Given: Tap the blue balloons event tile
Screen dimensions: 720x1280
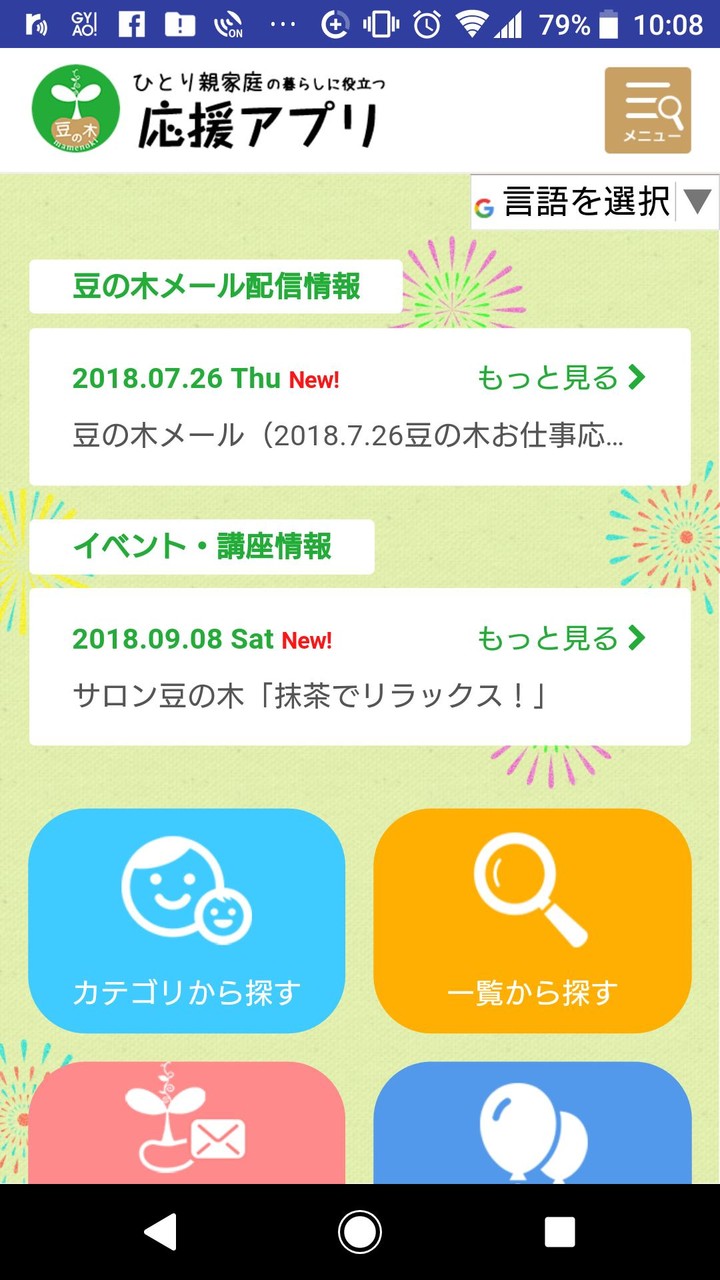Looking at the screenshot, I should 532,1140.
